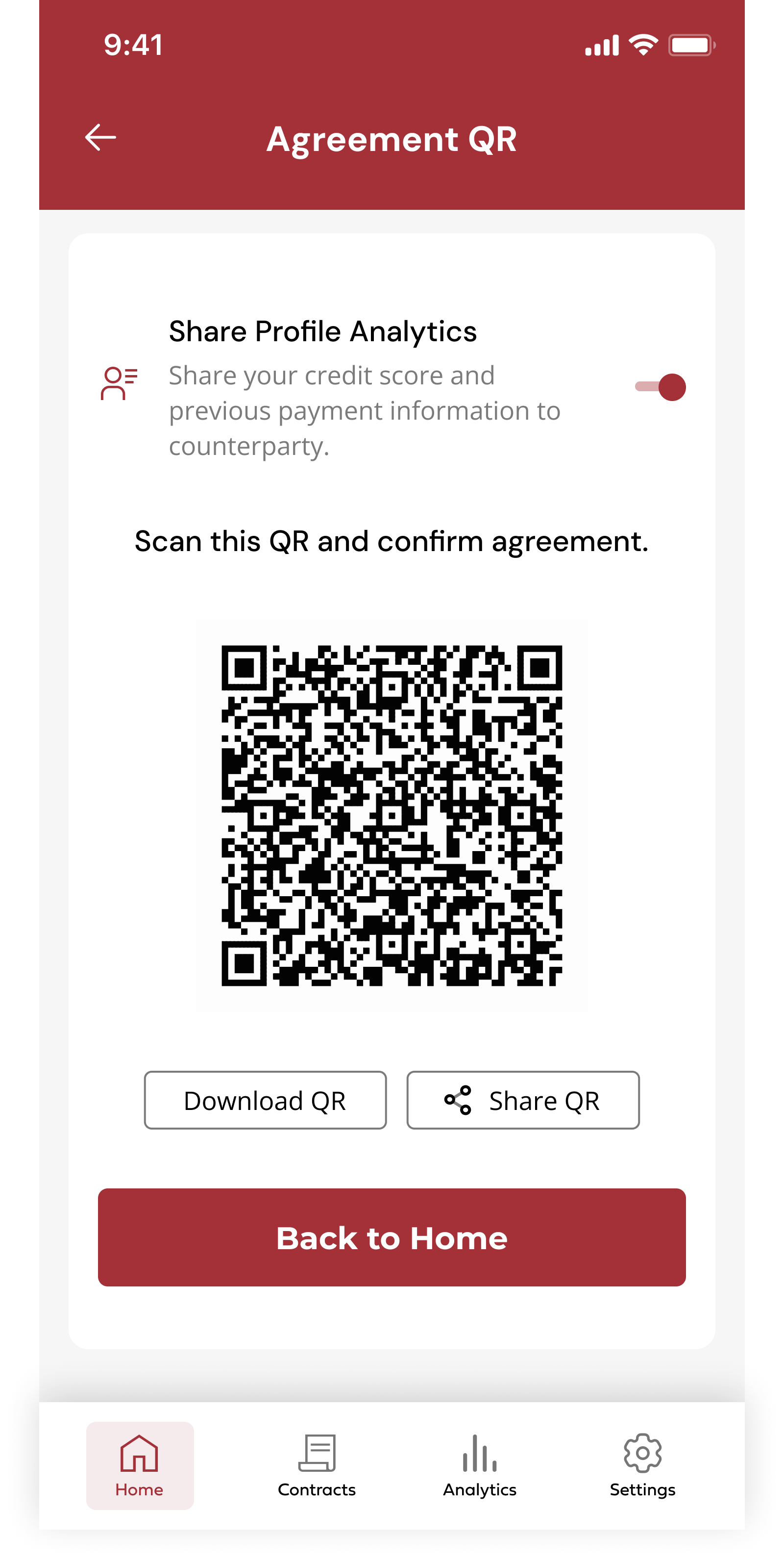
Task: Go back using the header arrow
Action: pos(100,138)
